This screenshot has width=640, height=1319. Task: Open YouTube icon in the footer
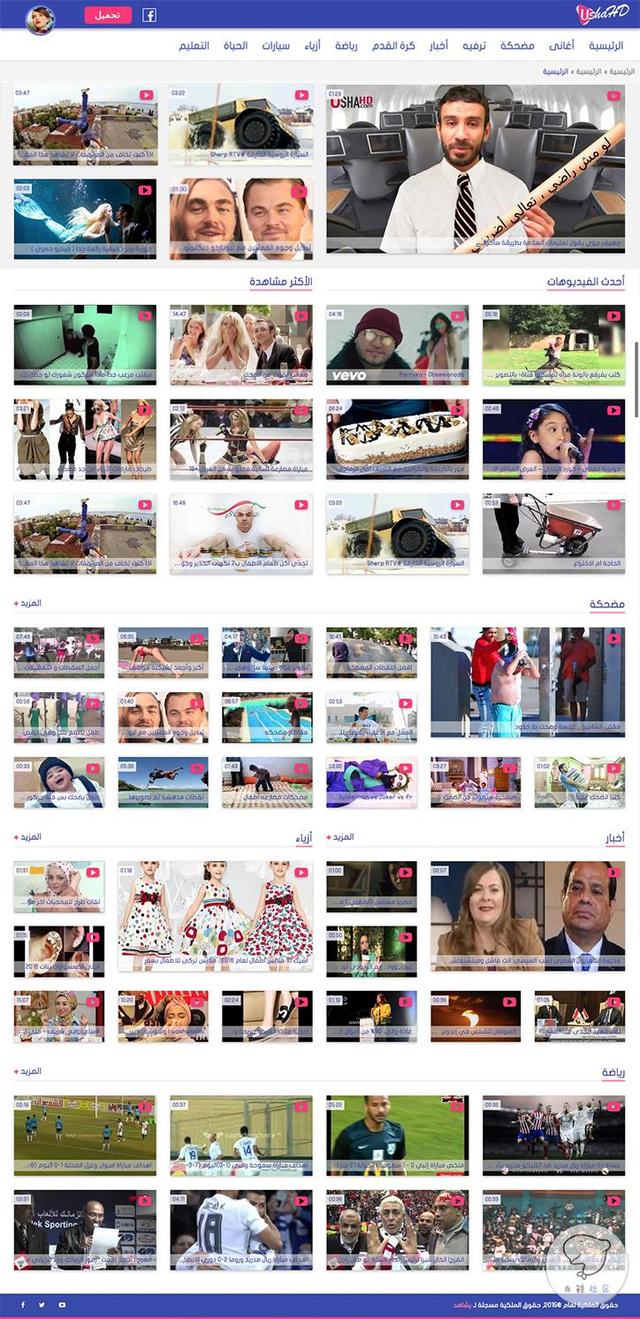(62, 1305)
